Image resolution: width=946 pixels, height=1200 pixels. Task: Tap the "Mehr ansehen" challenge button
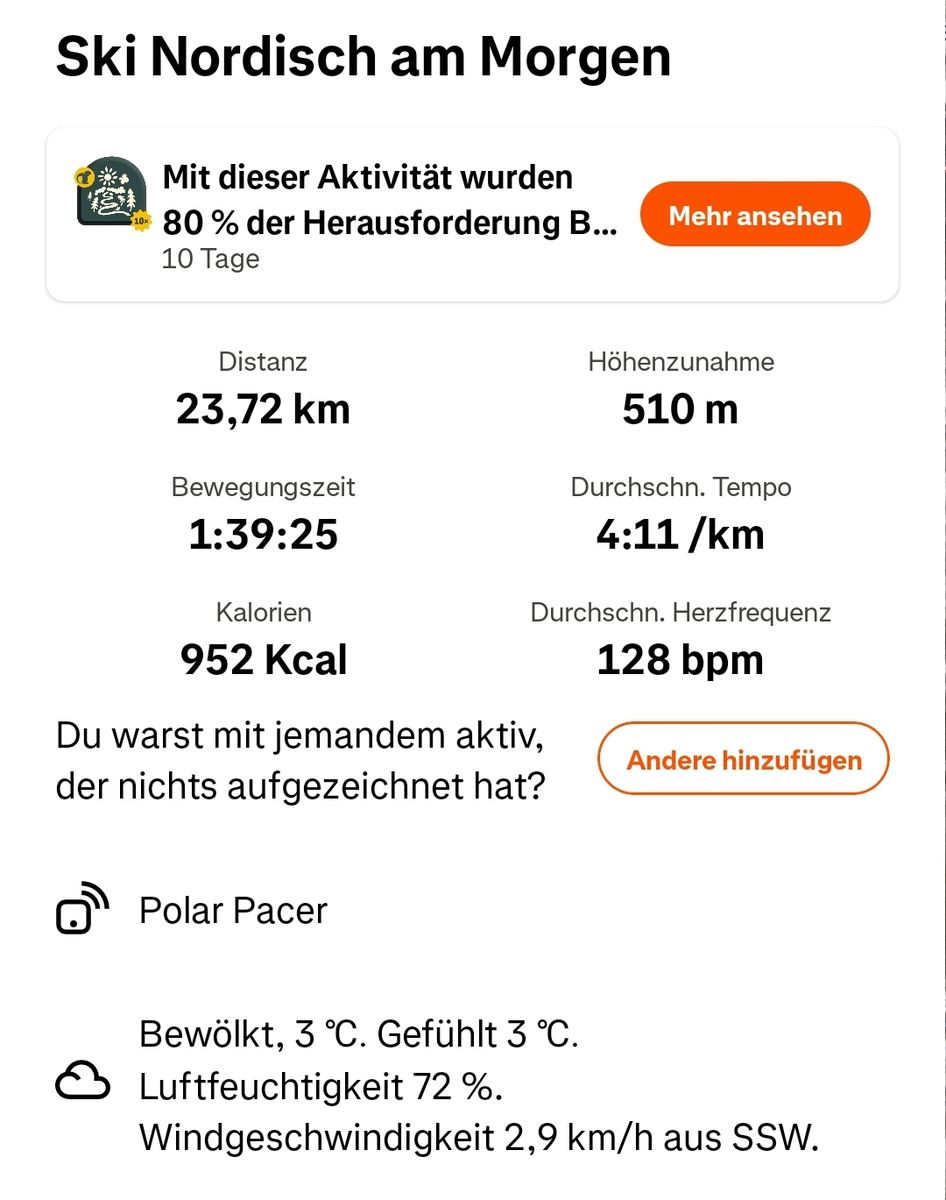coord(755,215)
